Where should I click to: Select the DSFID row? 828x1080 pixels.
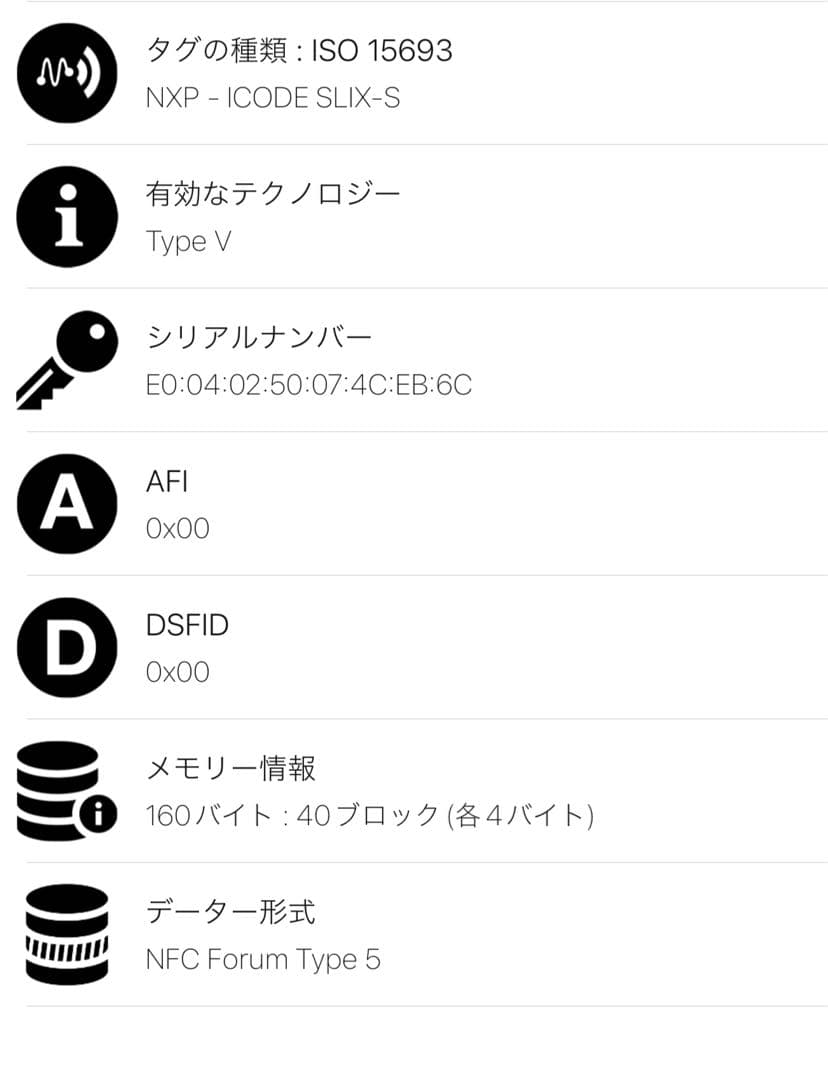tap(414, 647)
